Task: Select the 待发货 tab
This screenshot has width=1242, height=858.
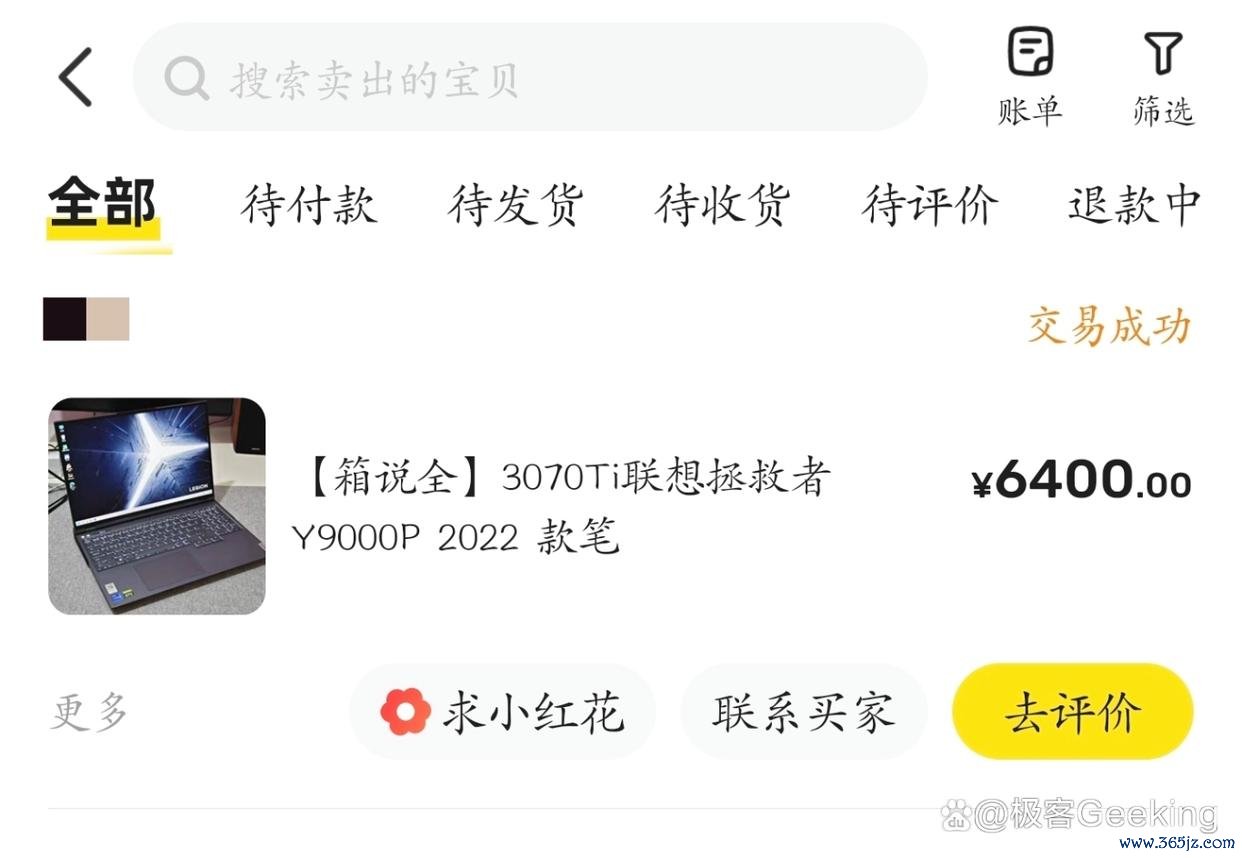Action: [x=515, y=205]
